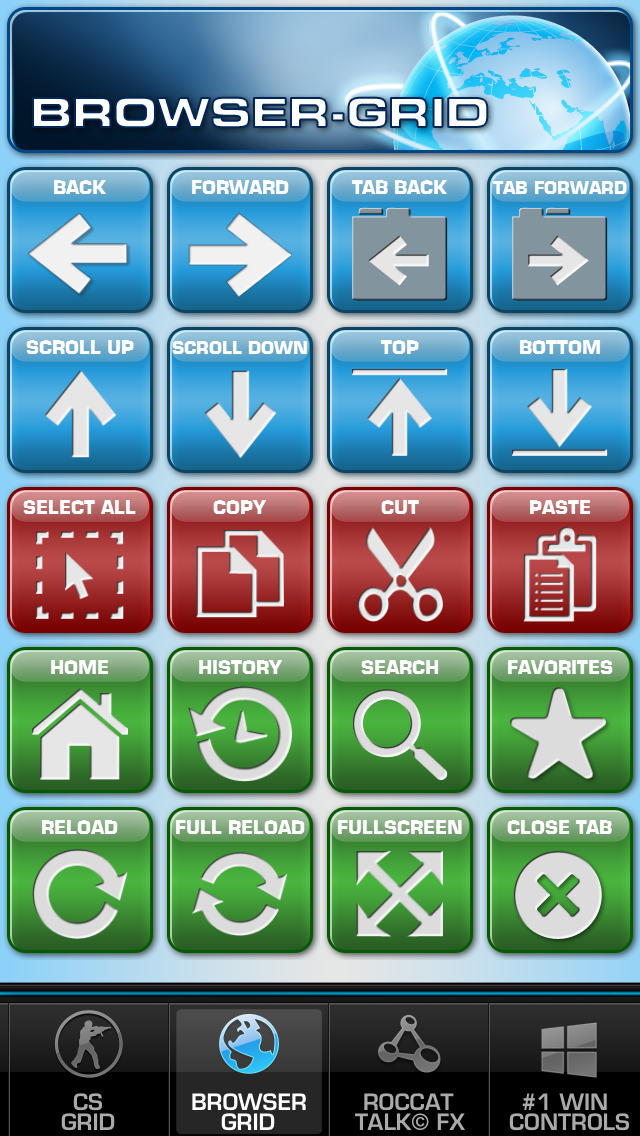The height and width of the screenshot is (1136, 640).
Task: Jump to page Top
Action: point(400,401)
